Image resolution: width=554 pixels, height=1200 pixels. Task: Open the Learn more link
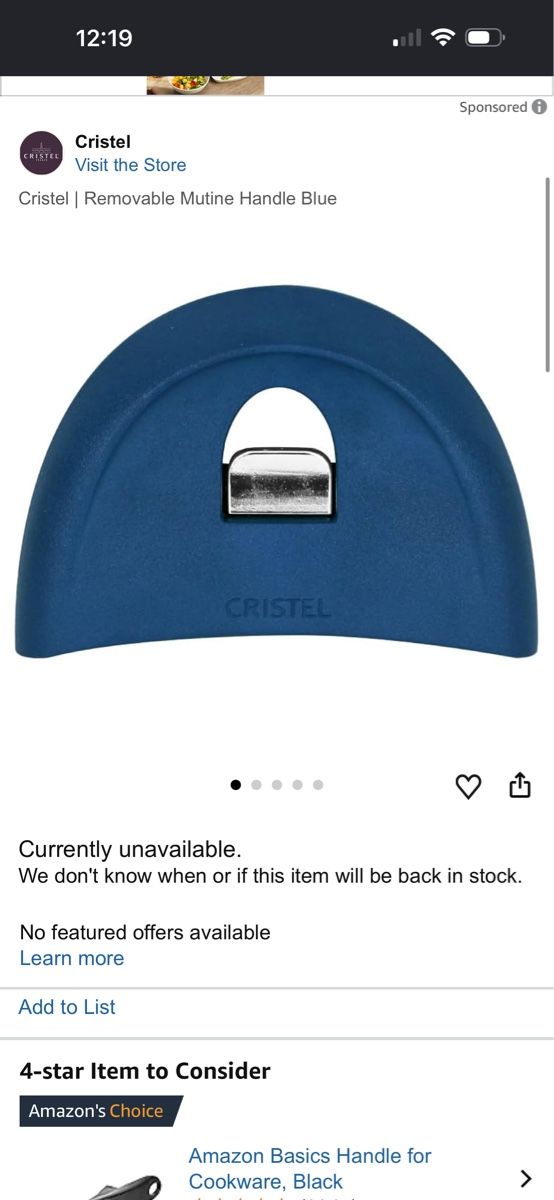[x=72, y=958]
